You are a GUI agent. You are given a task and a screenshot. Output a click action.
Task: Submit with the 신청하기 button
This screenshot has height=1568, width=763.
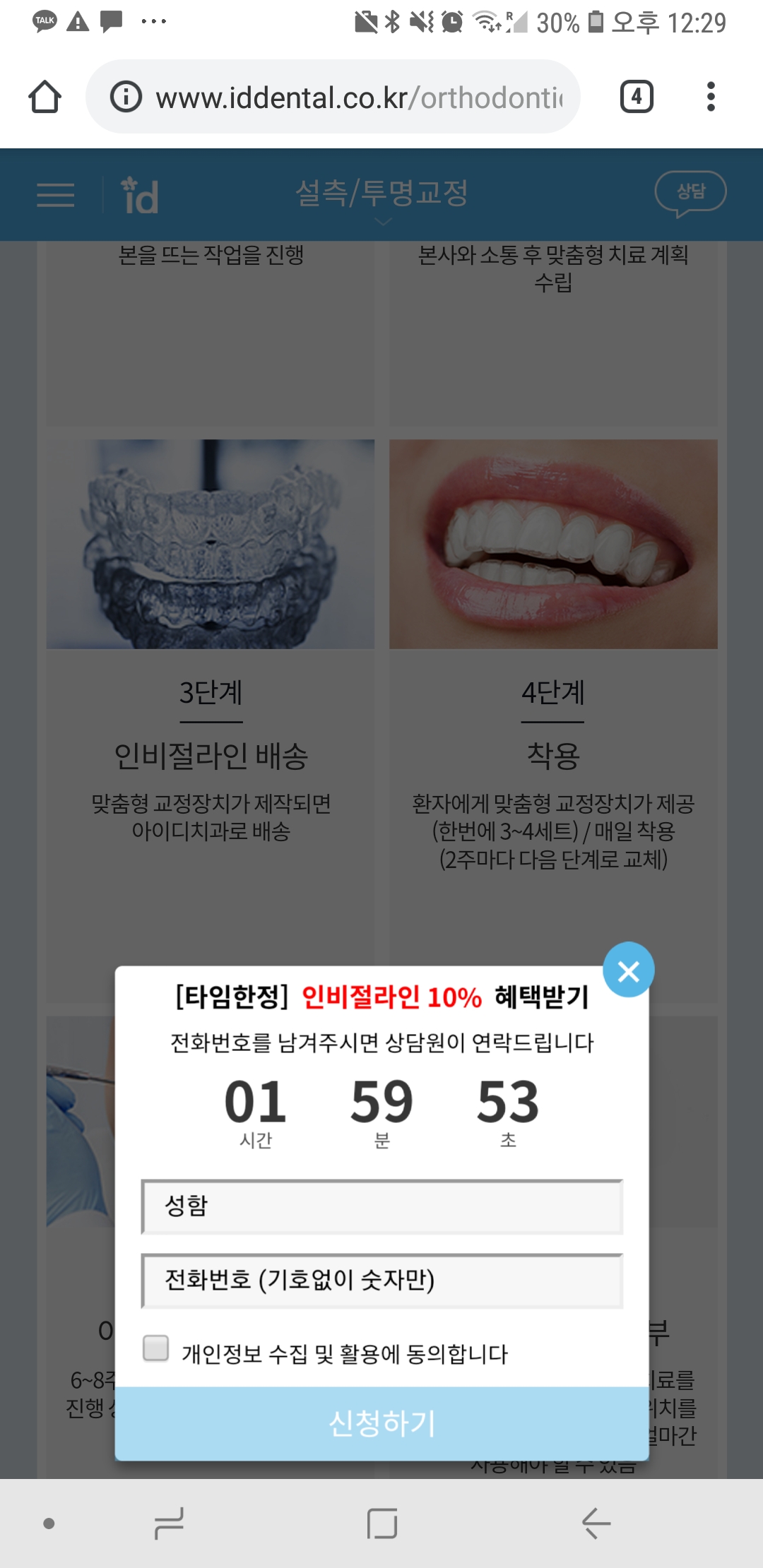tap(381, 1423)
